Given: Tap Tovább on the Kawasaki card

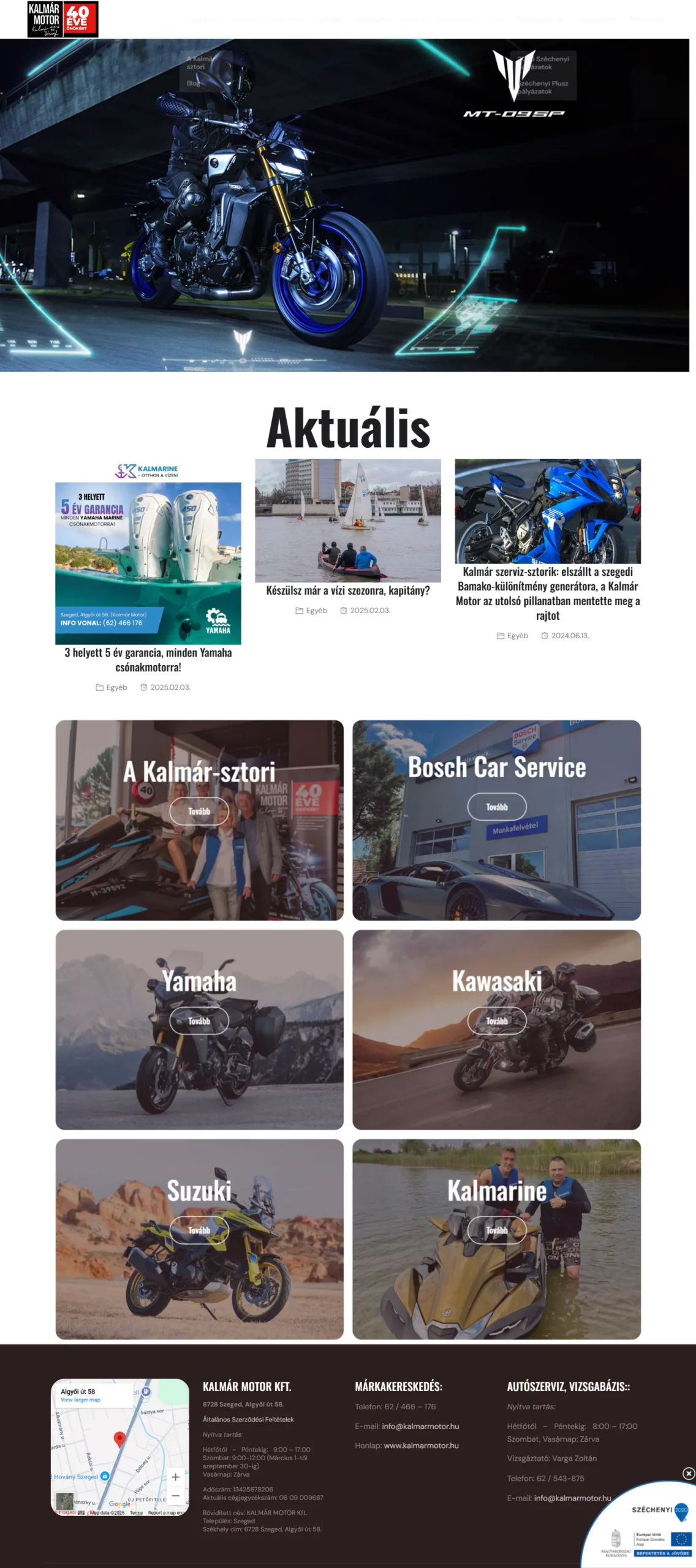Looking at the screenshot, I should click(496, 1021).
